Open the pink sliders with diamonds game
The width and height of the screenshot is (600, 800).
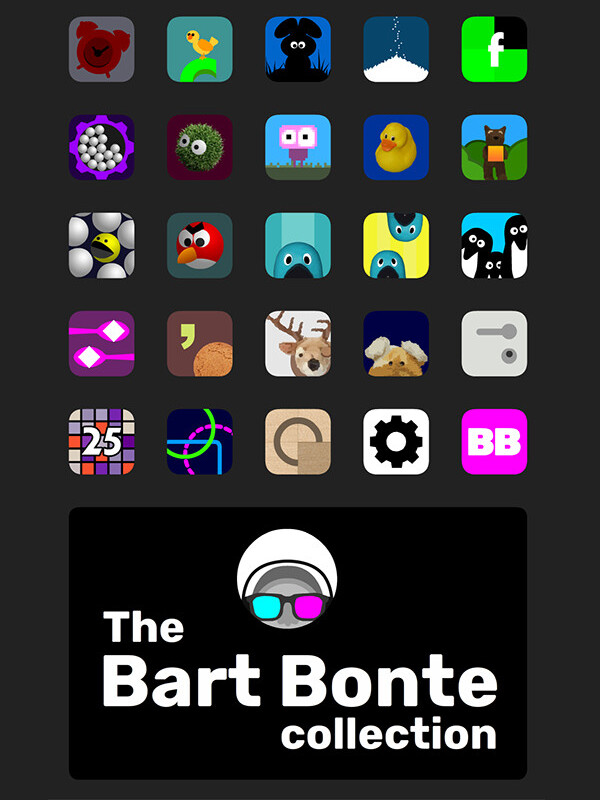click(101, 343)
